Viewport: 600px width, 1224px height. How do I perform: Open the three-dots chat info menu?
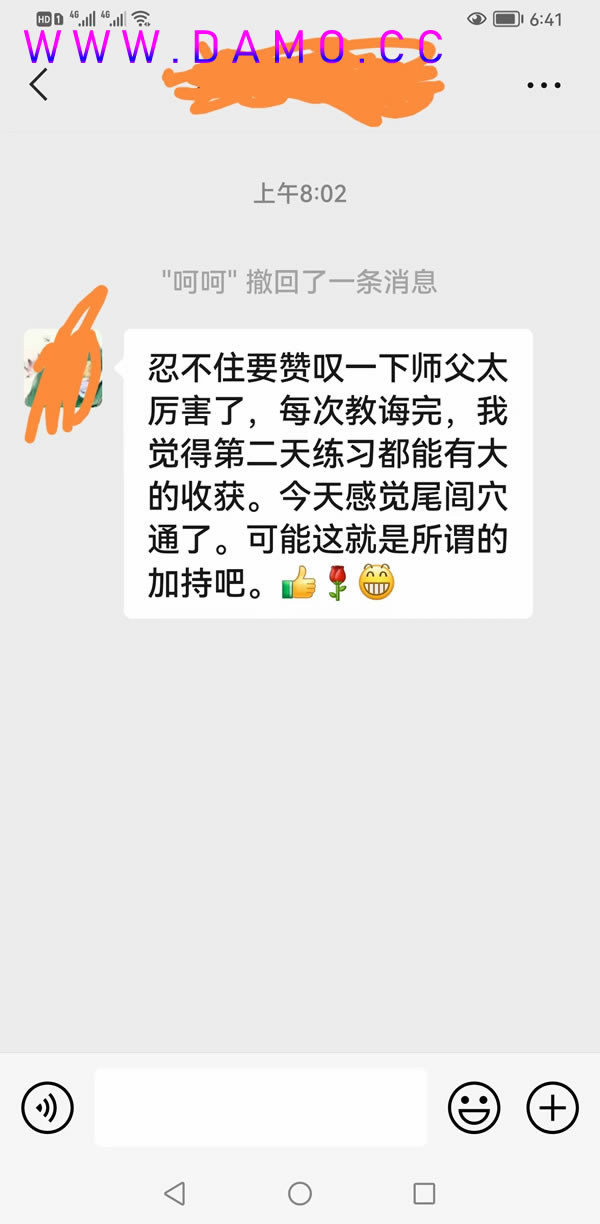544,86
